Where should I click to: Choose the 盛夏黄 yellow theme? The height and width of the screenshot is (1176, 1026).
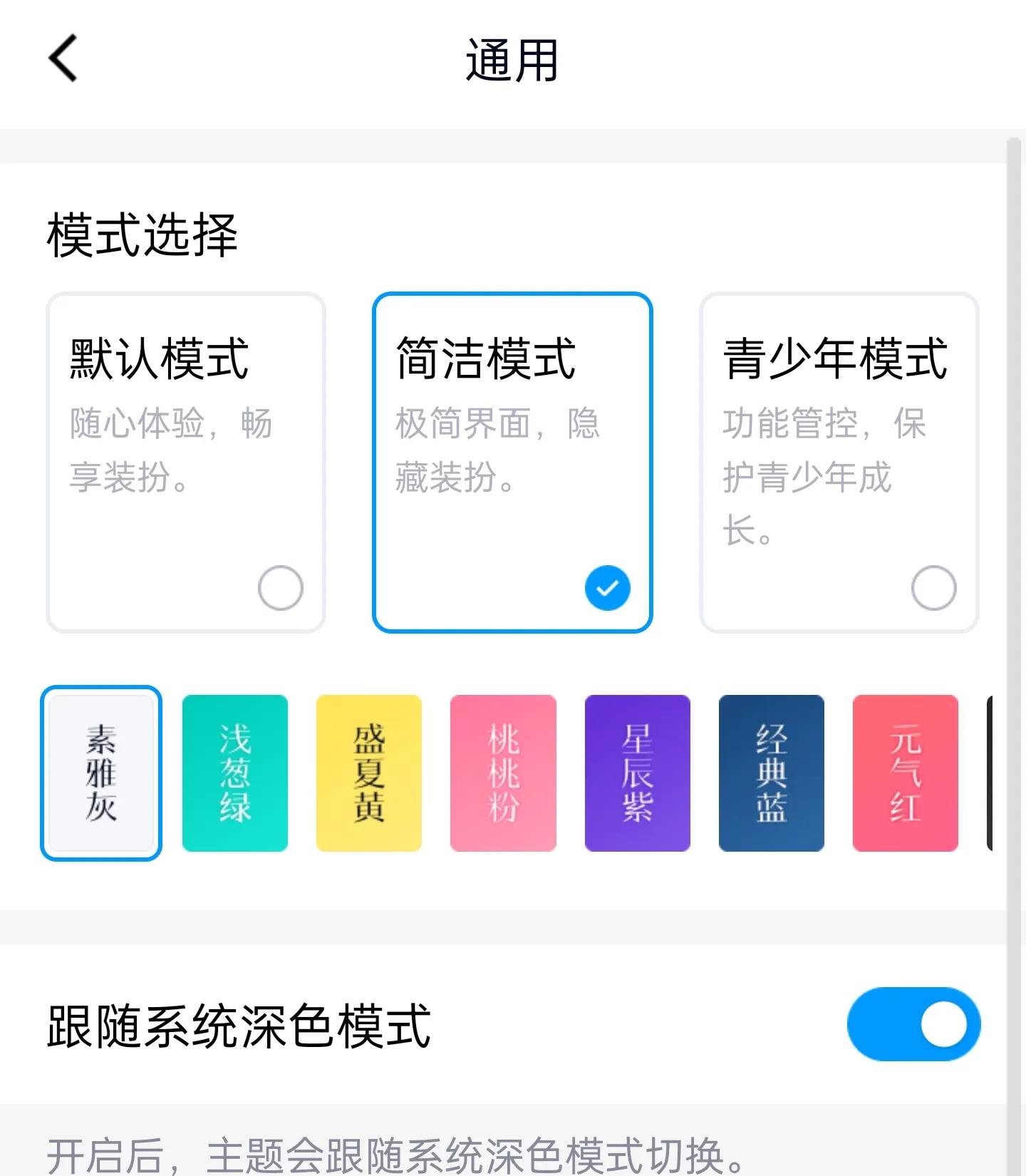(x=369, y=772)
